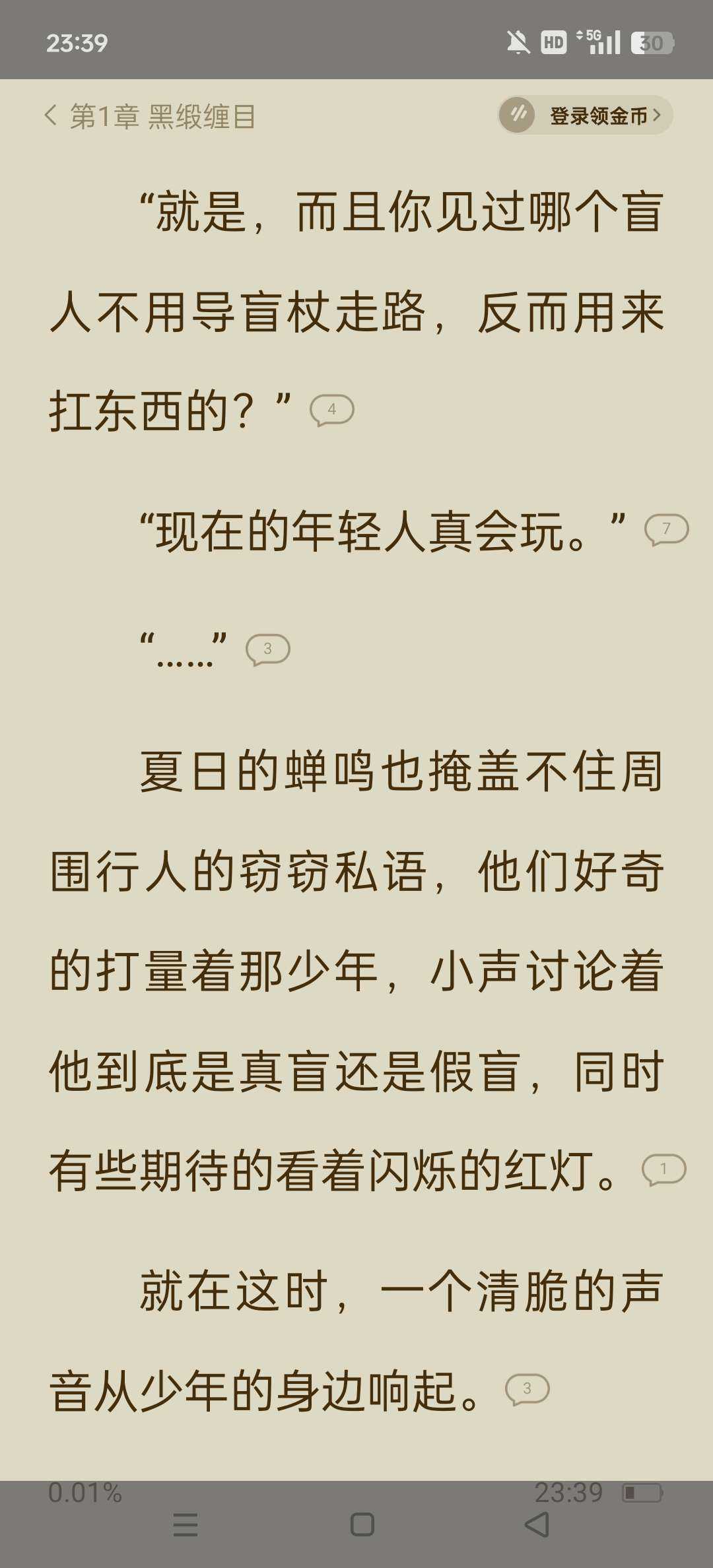Go to the system home screen
The image size is (713, 1568).
click(362, 1524)
